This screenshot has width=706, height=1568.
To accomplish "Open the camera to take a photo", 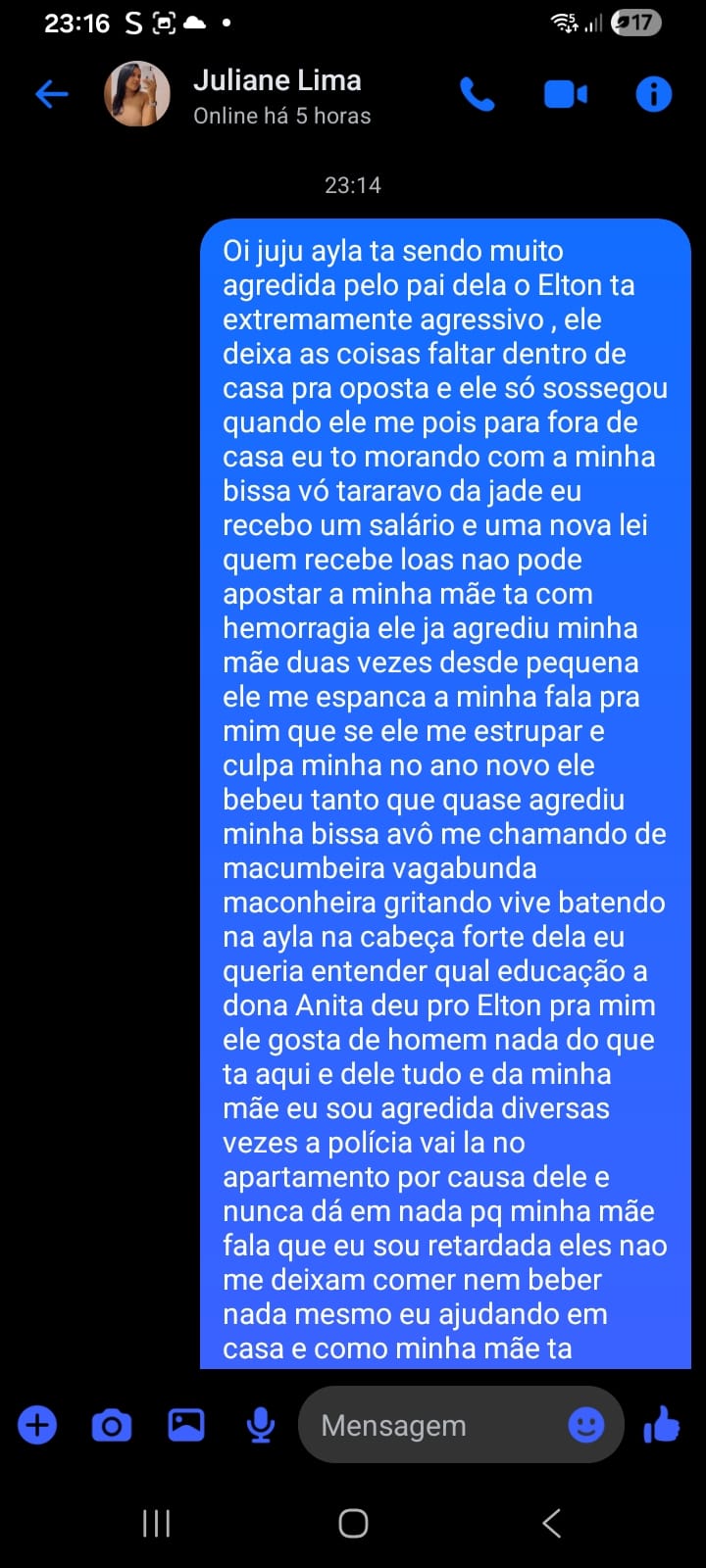I will pyautogui.click(x=112, y=1425).
